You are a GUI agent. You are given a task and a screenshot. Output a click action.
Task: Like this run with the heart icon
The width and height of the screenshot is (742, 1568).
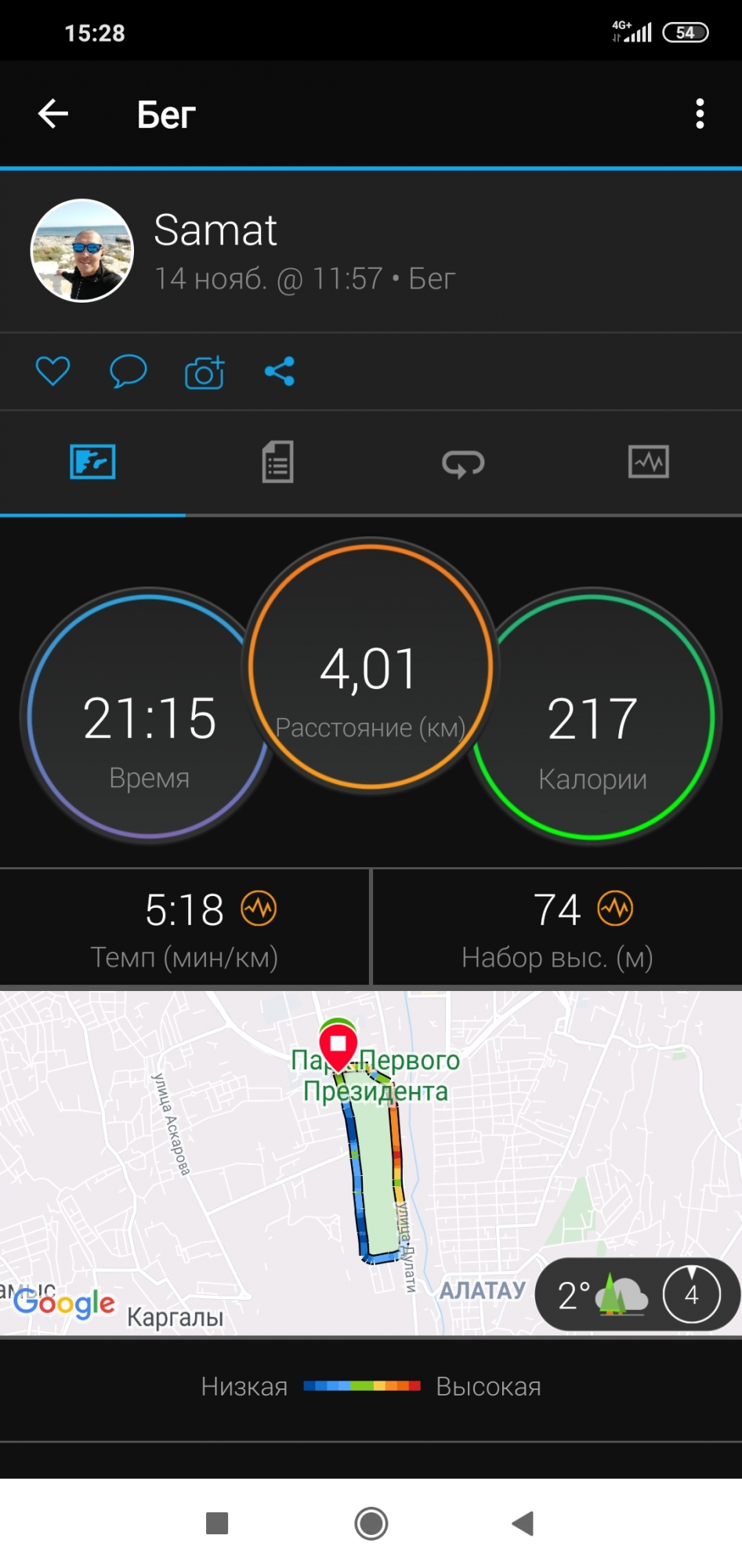52,371
